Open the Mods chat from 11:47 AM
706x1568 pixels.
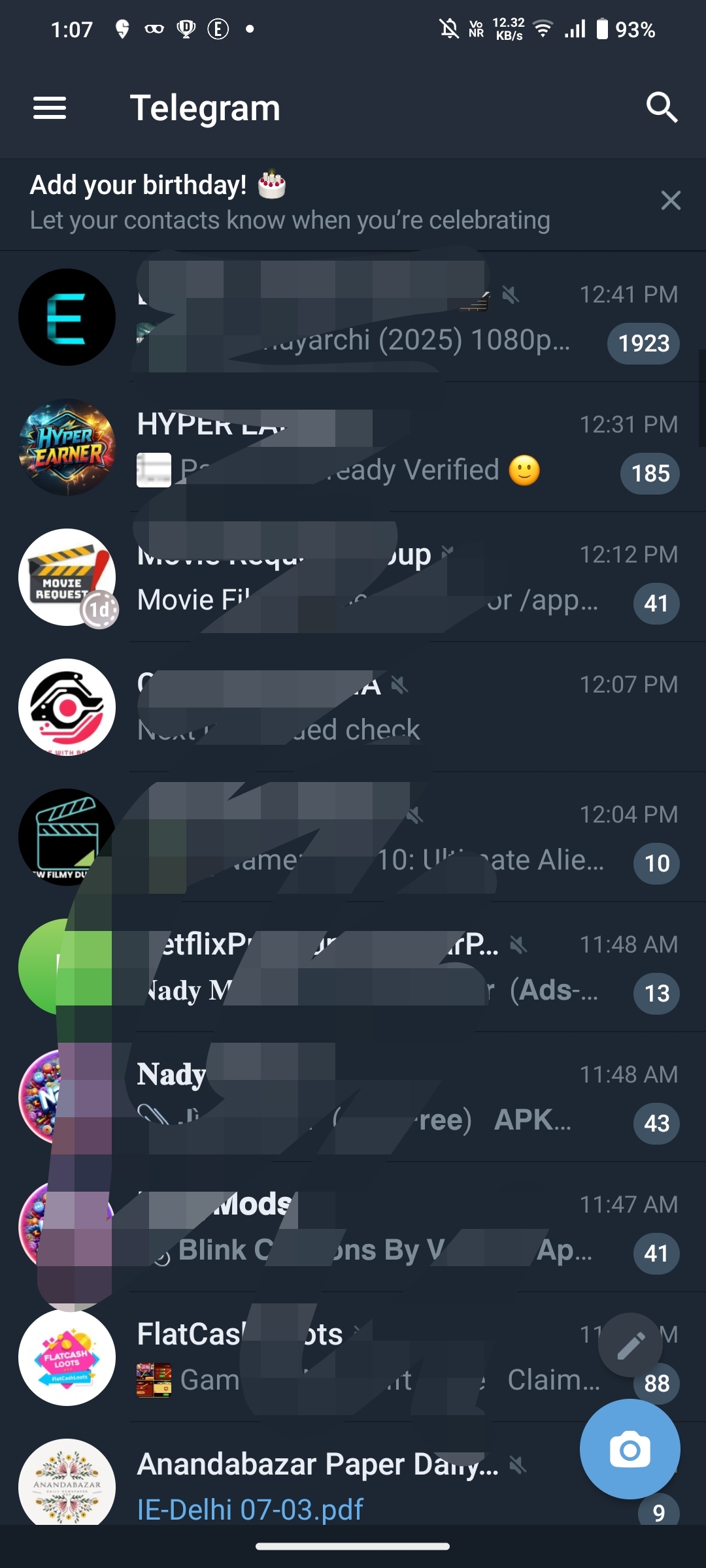(353, 1228)
